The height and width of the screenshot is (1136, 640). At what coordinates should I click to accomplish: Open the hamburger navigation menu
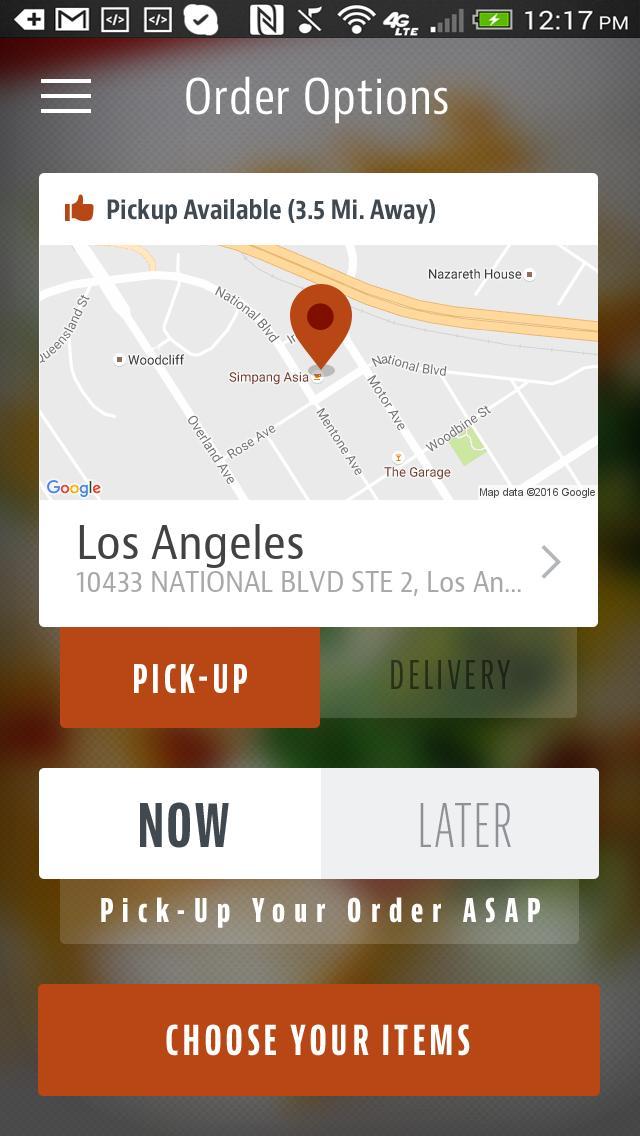point(66,96)
